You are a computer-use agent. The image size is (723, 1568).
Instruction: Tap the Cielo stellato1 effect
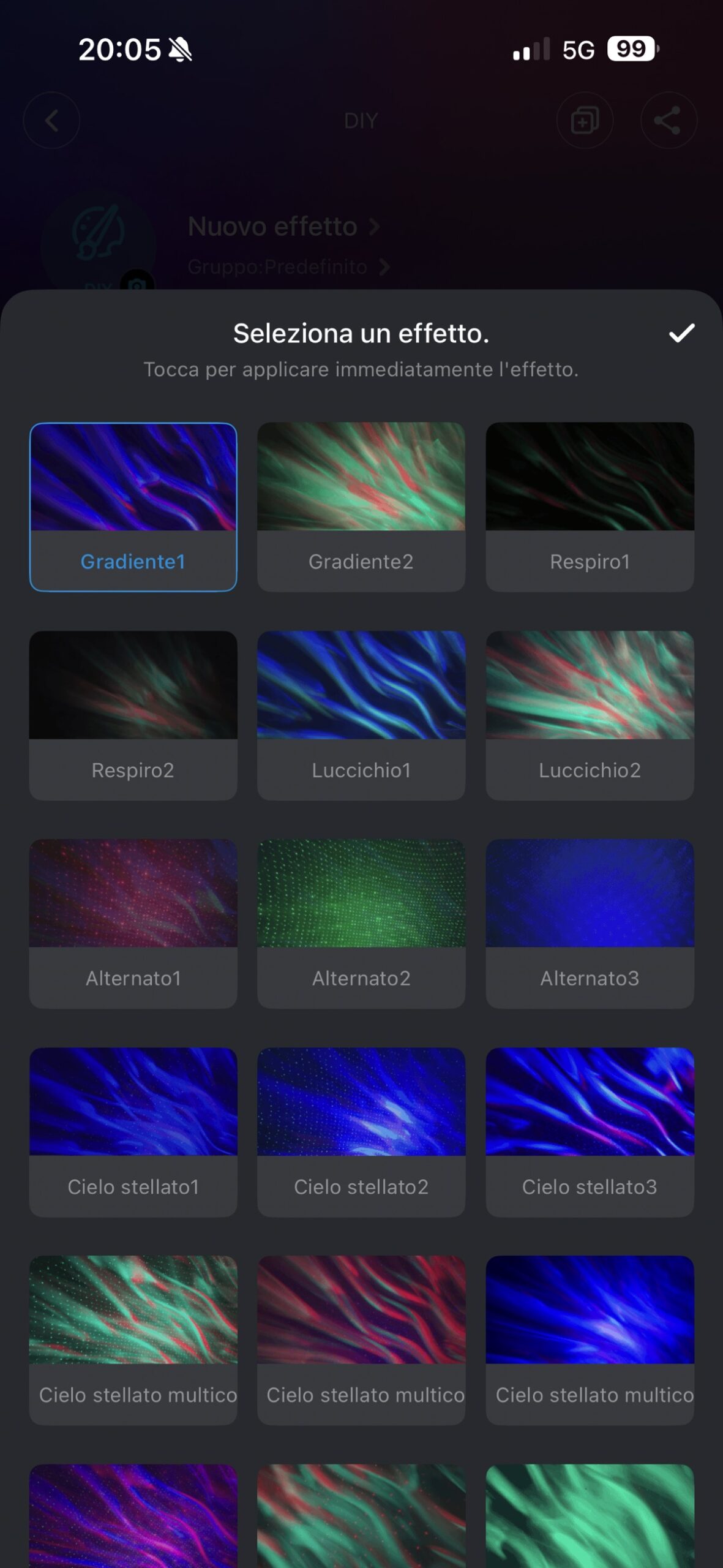coord(133,1131)
